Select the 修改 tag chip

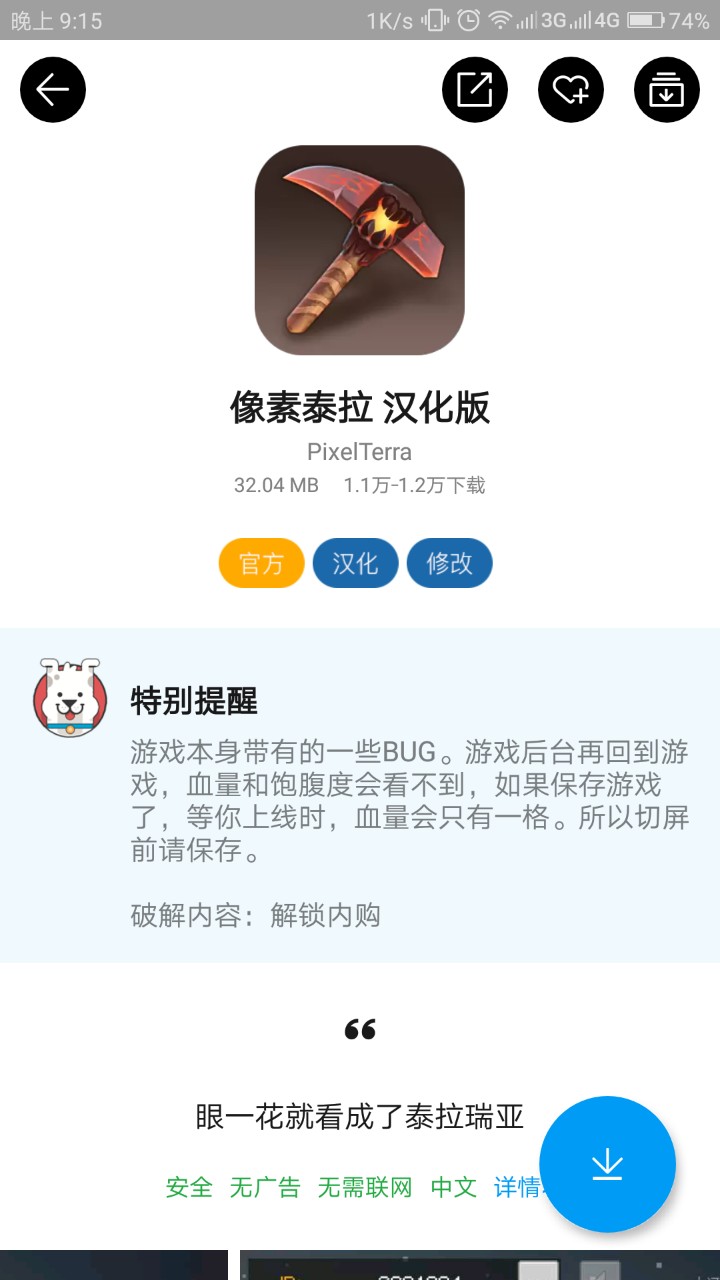coord(450,563)
